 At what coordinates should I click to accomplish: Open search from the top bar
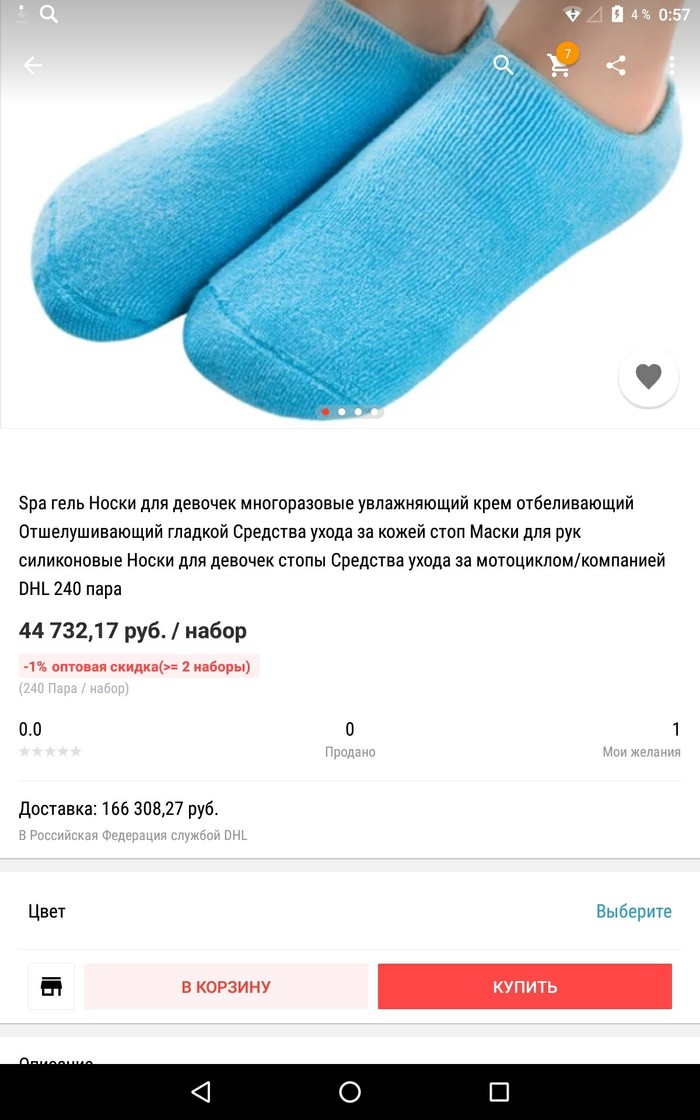click(503, 66)
